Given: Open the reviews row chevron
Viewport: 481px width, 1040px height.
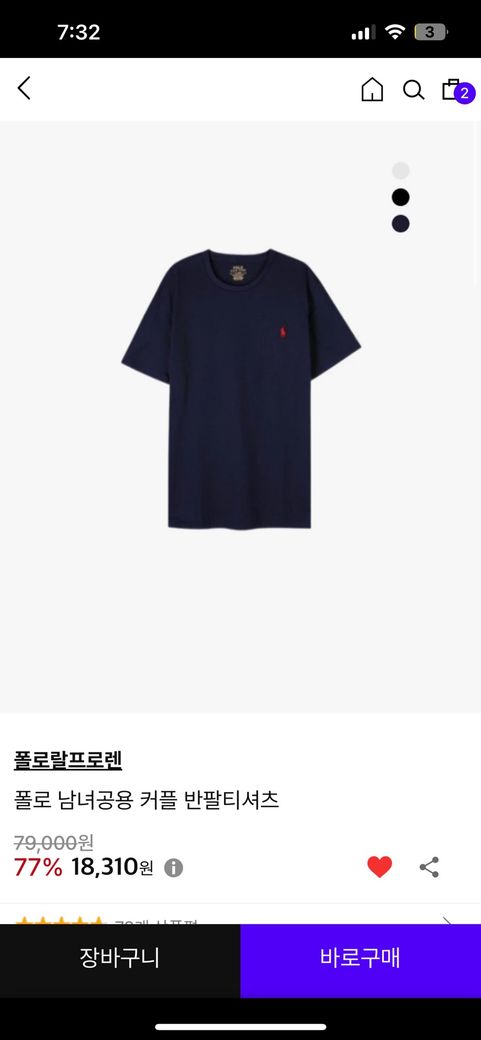Looking at the screenshot, I should point(447,920).
